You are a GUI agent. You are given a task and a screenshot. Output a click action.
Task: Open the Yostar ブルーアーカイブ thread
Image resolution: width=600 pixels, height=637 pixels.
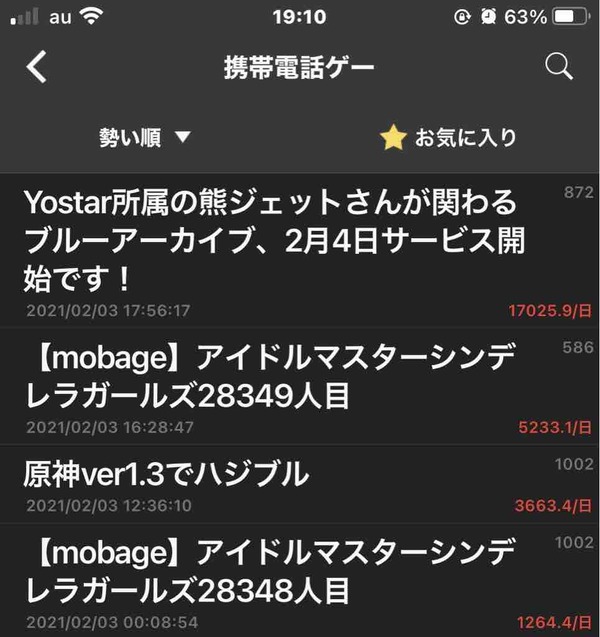(x=300, y=251)
